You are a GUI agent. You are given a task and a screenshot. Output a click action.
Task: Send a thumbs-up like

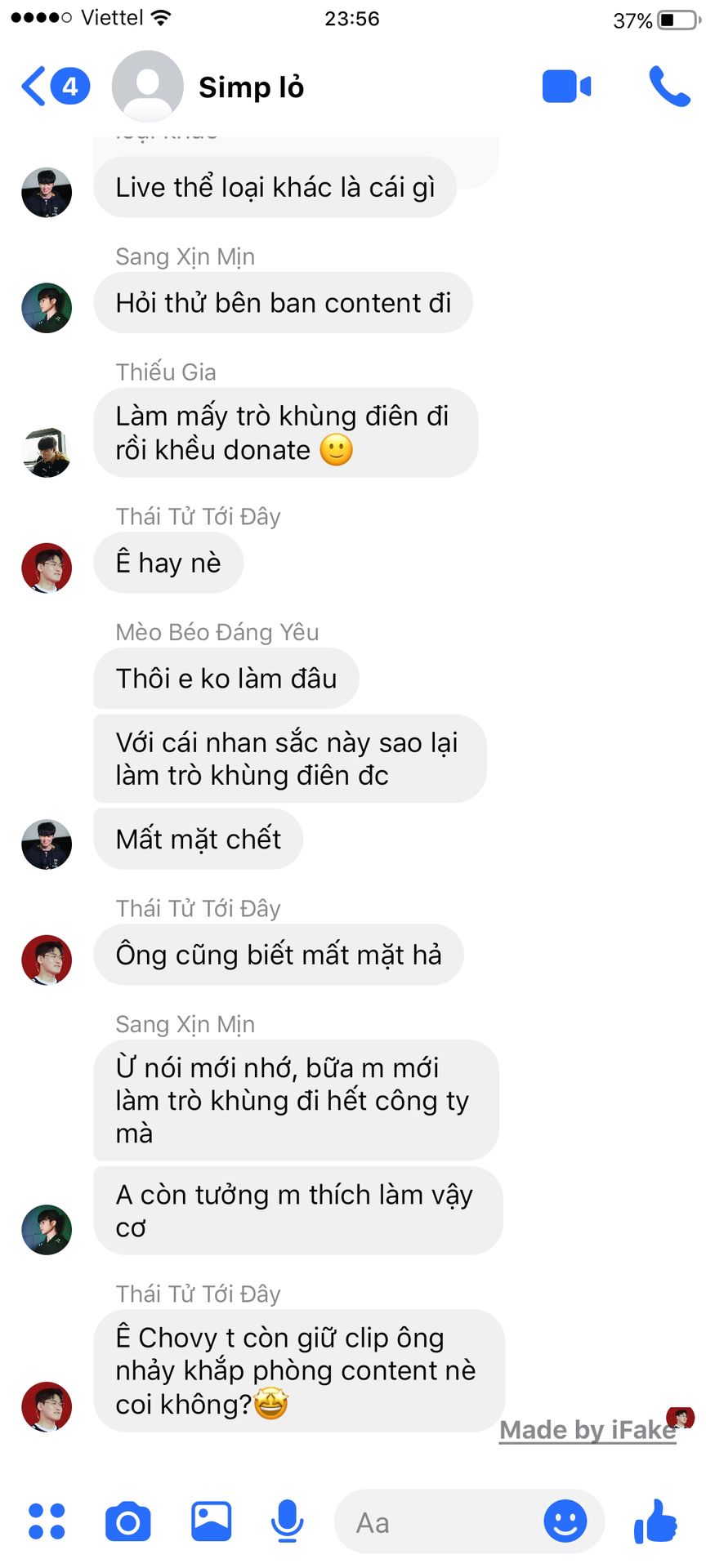[655, 1521]
